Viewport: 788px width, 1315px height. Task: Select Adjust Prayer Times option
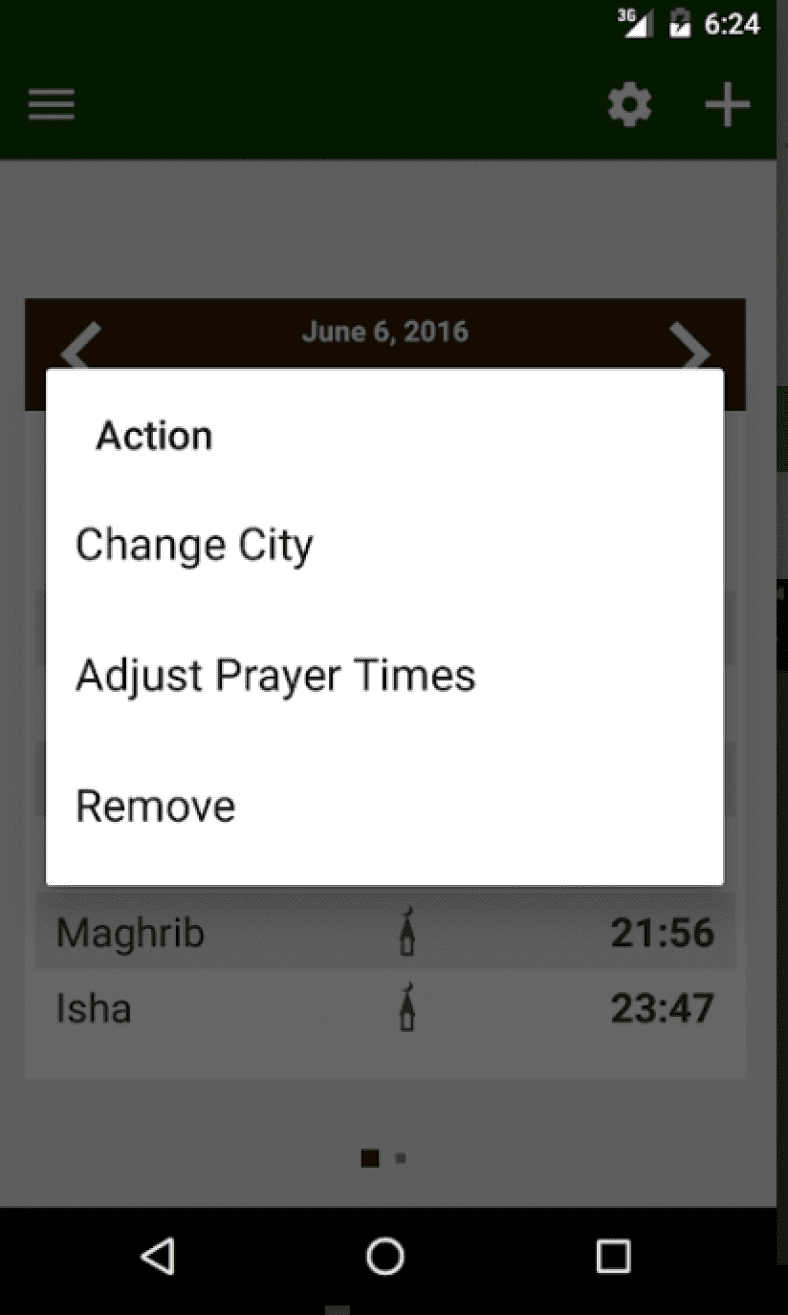pos(275,675)
